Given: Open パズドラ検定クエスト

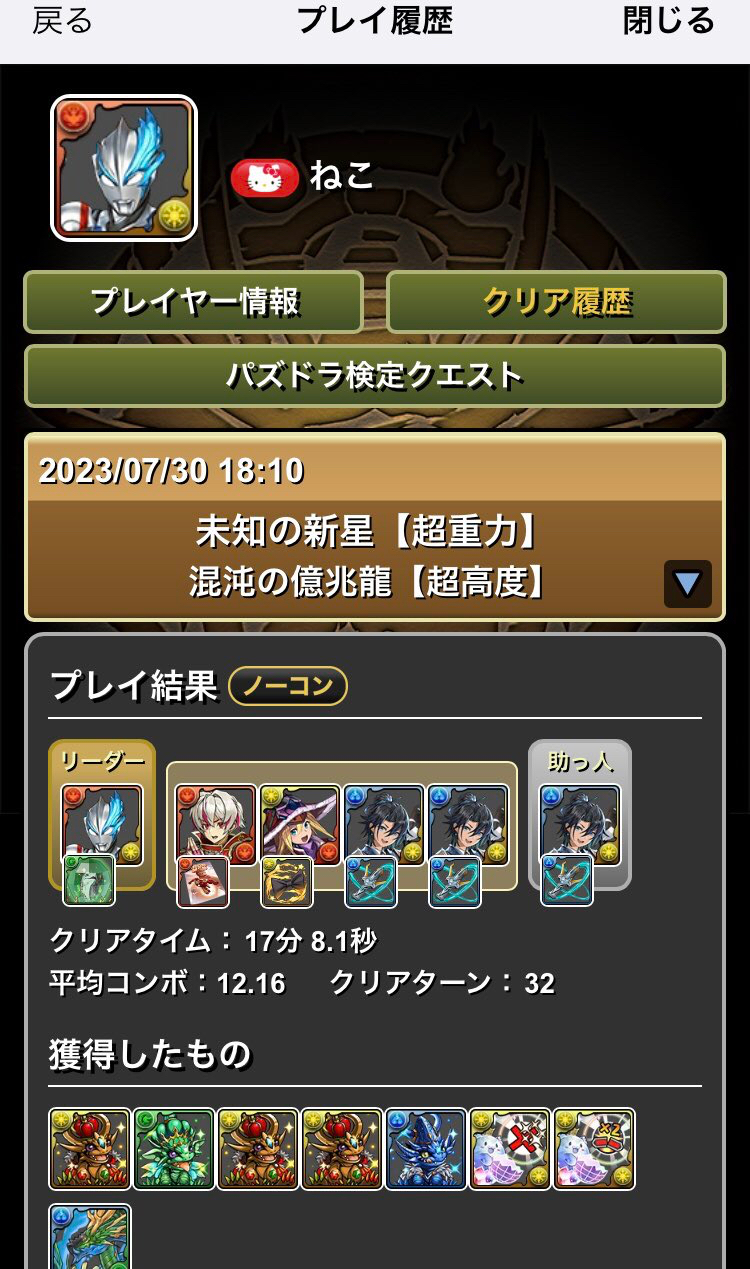Looking at the screenshot, I should (374, 376).
